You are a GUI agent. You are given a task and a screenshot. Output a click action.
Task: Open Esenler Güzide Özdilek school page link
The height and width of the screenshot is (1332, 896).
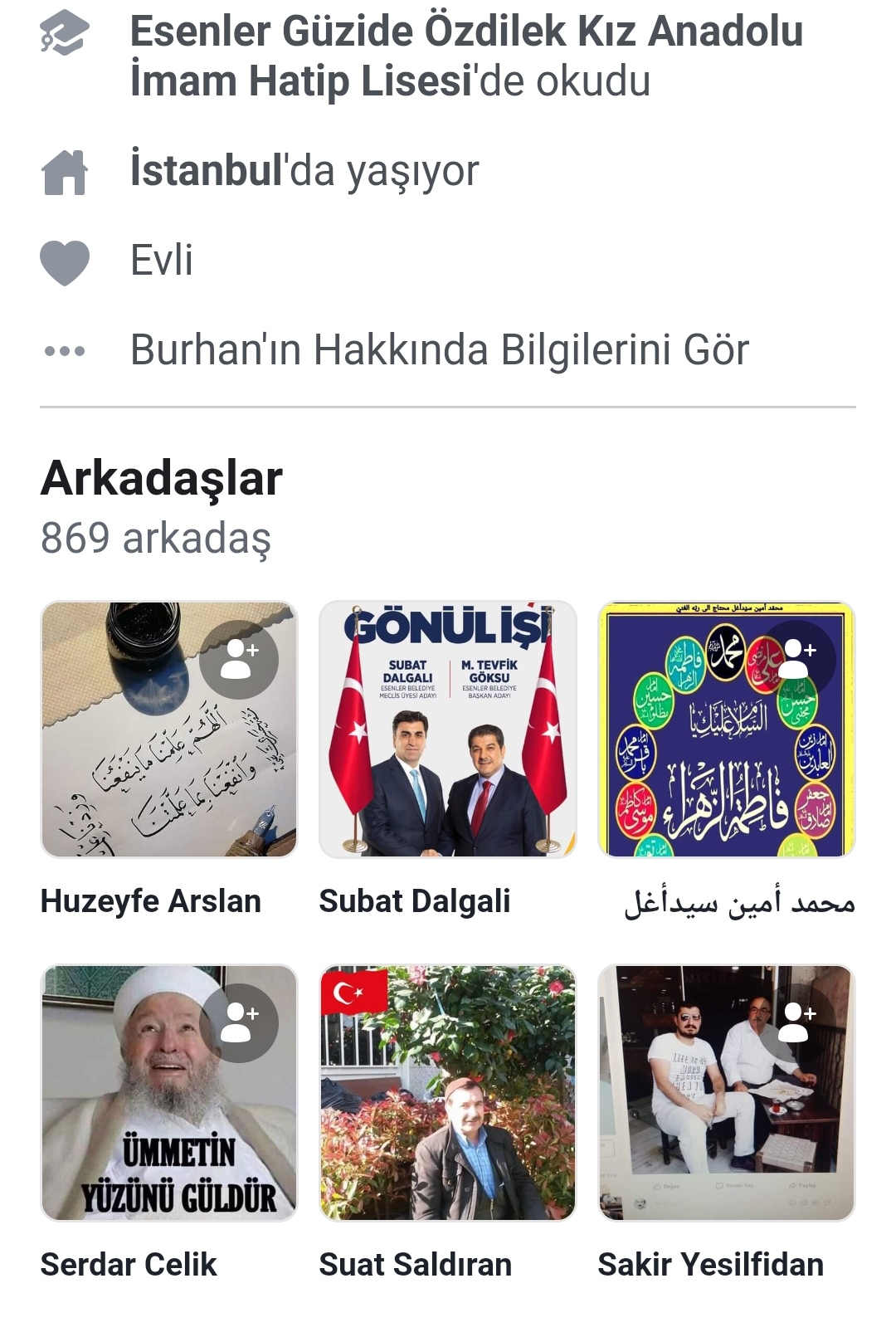(x=465, y=56)
